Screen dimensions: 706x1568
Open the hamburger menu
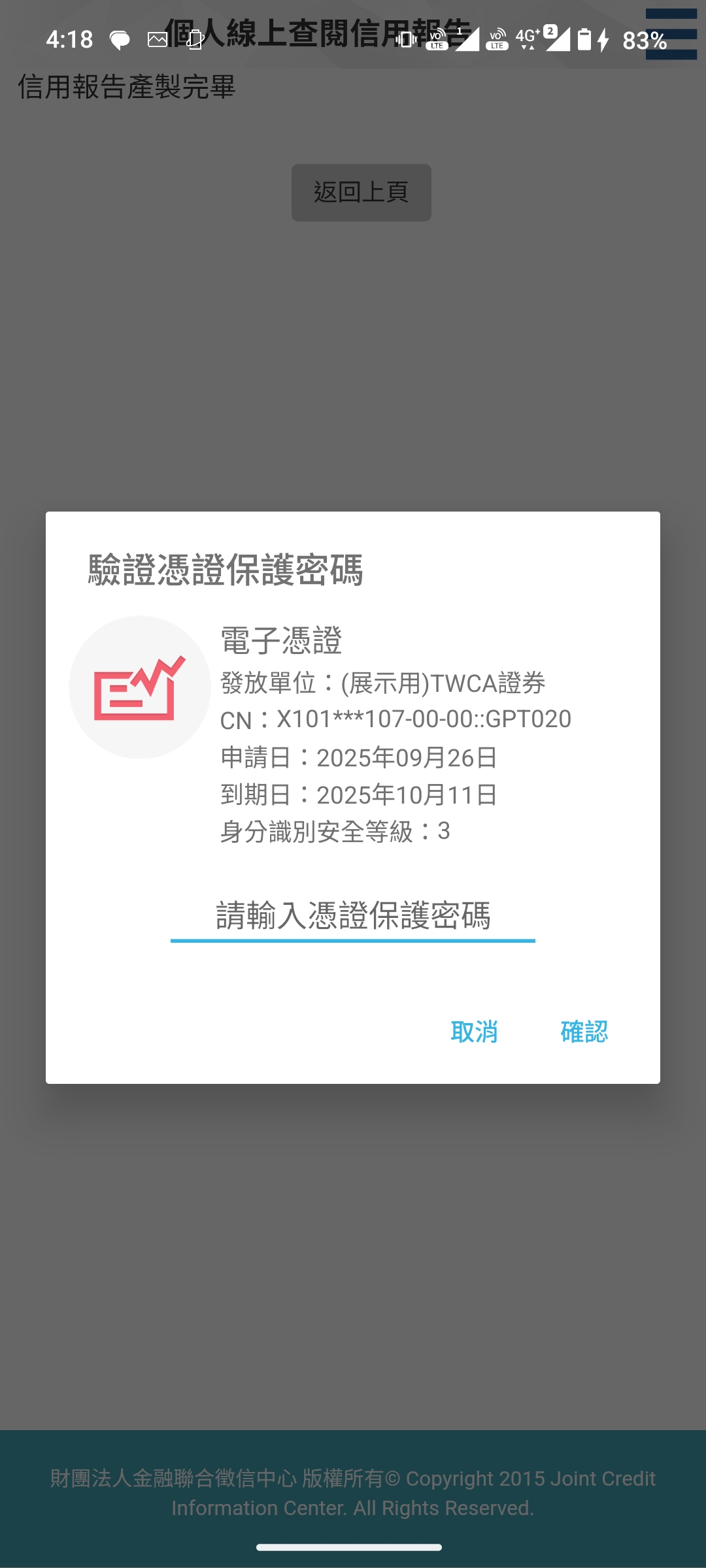tap(671, 34)
